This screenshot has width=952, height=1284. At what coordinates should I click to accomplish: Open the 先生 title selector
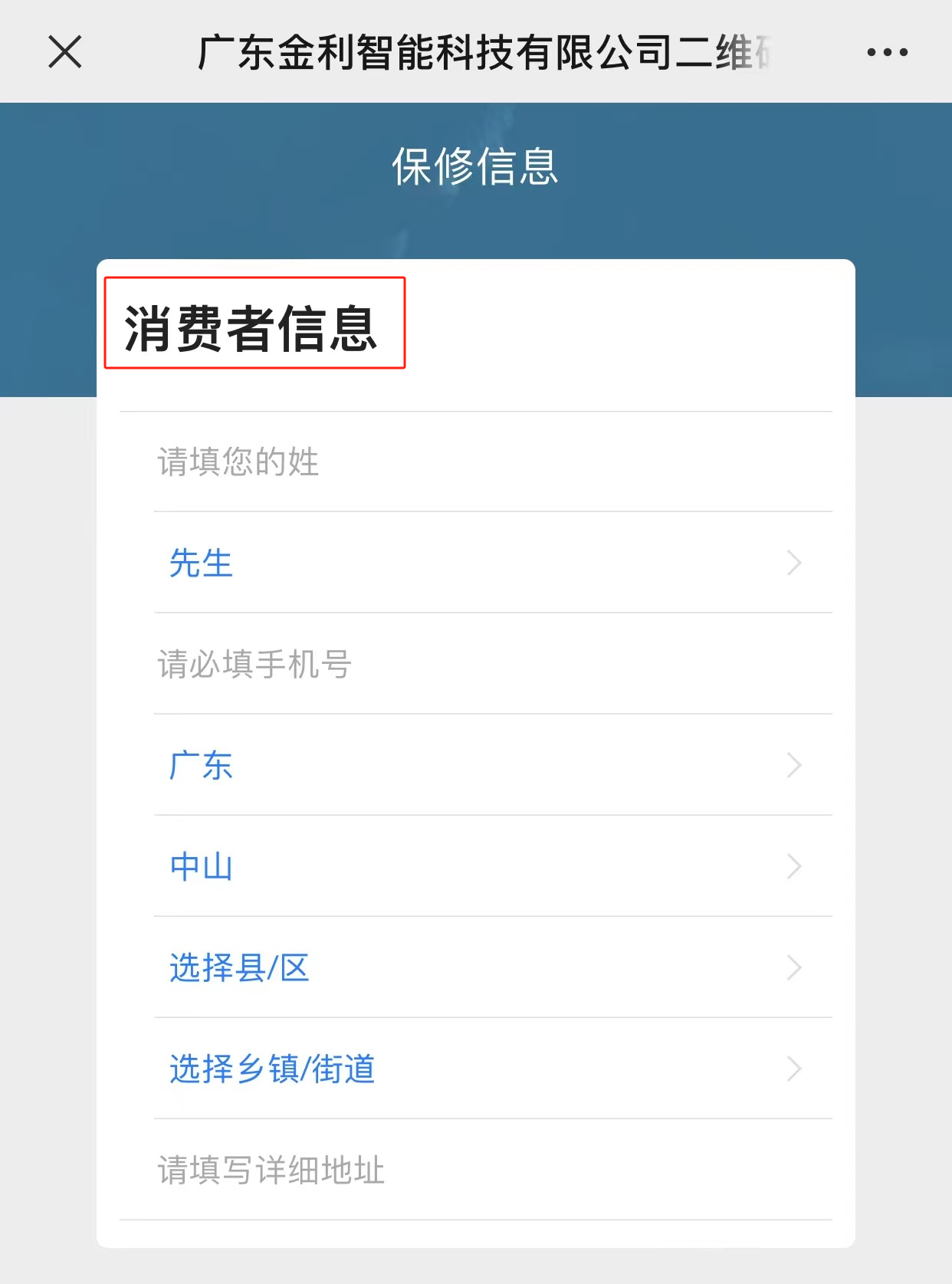pos(491,563)
